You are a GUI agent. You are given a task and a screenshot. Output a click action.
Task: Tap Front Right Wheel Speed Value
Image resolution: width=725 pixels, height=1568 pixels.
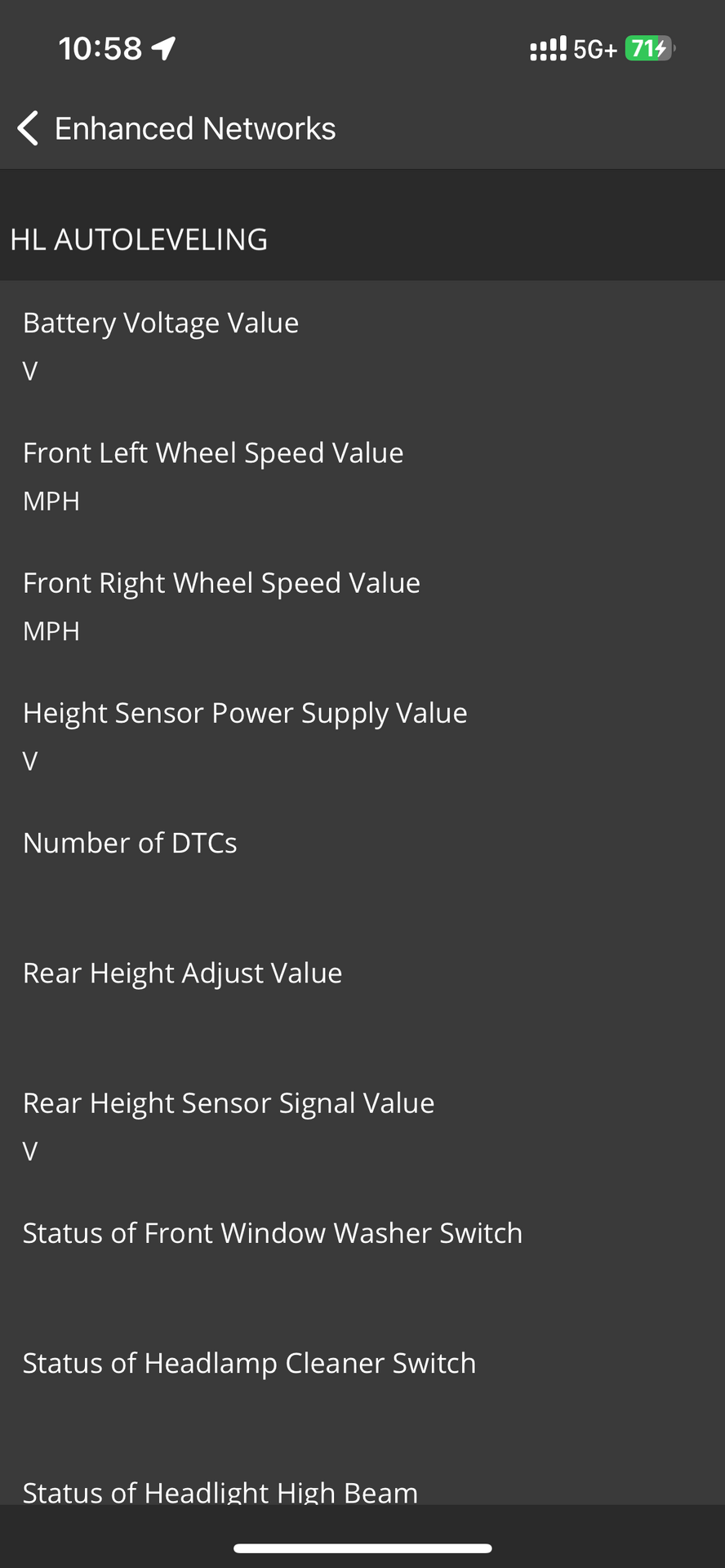pos(362,606)
